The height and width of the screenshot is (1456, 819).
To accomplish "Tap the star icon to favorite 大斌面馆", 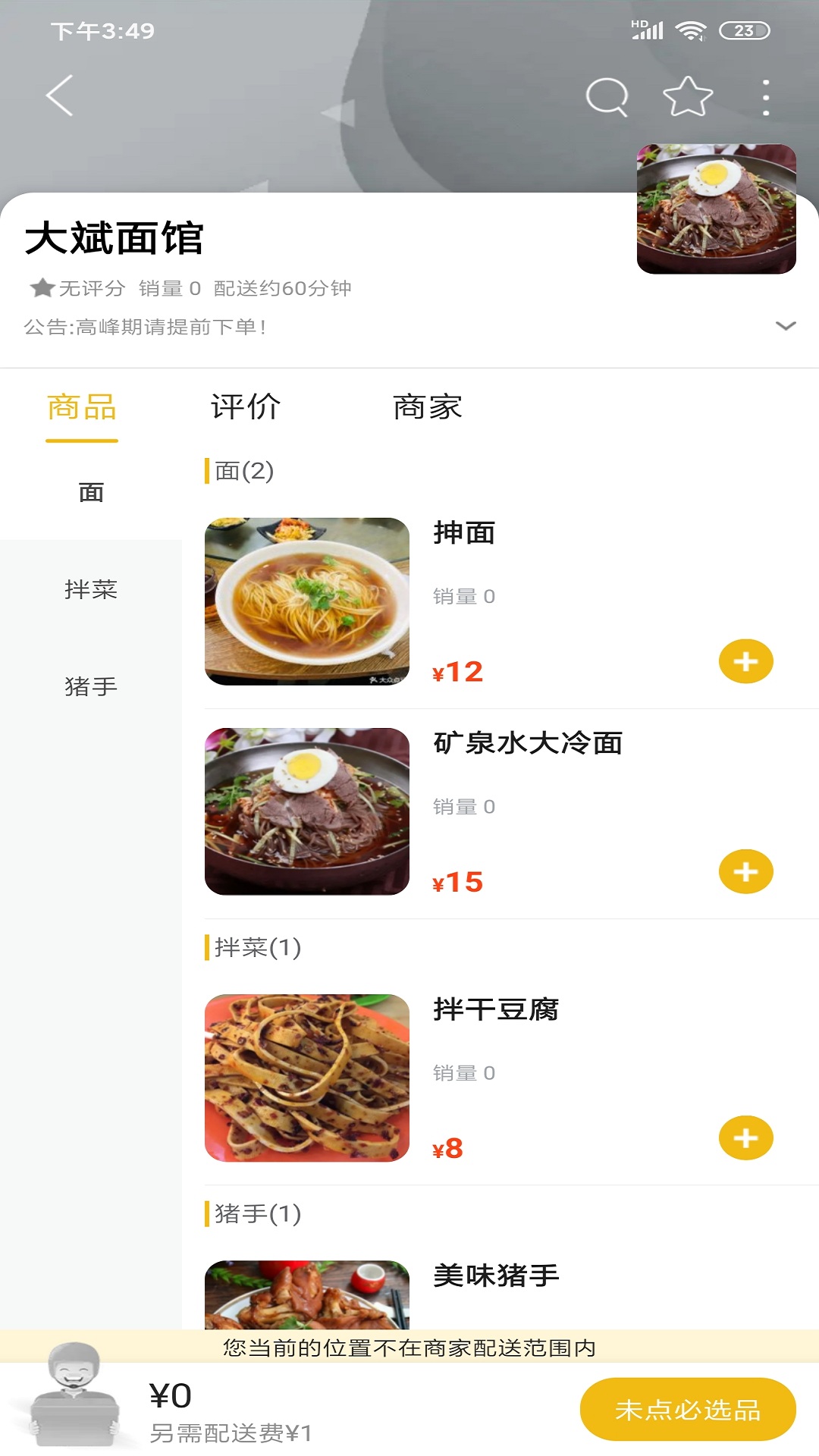I will point(686,95).
